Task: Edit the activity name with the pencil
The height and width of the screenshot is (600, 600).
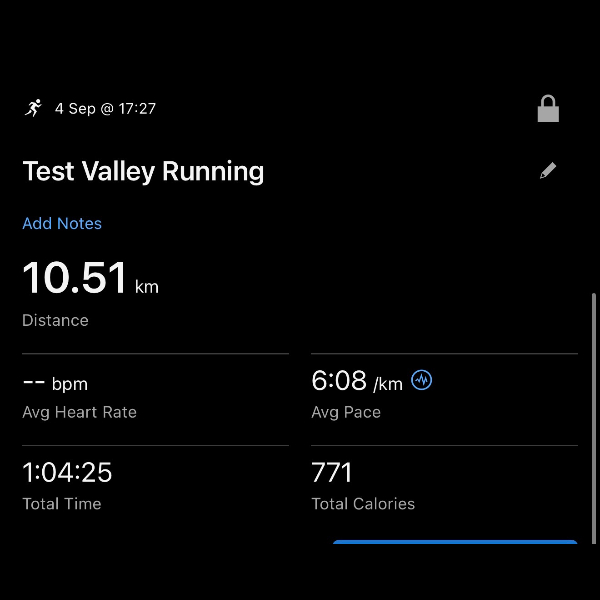Action: click(548, 170)
